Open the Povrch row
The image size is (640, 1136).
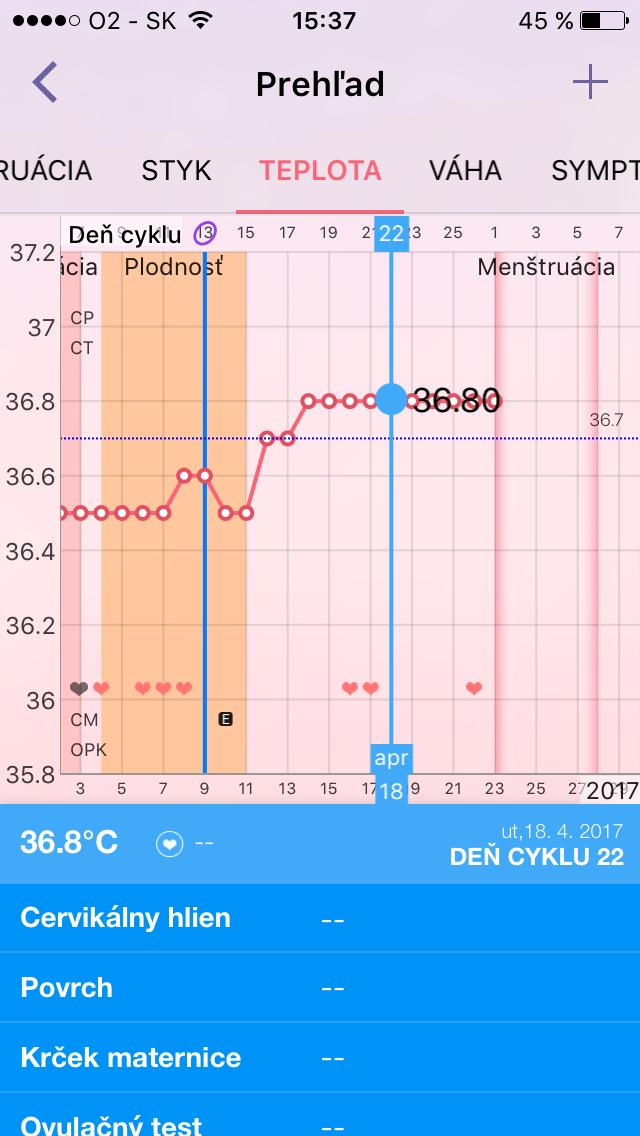click(x=320, y=988)
